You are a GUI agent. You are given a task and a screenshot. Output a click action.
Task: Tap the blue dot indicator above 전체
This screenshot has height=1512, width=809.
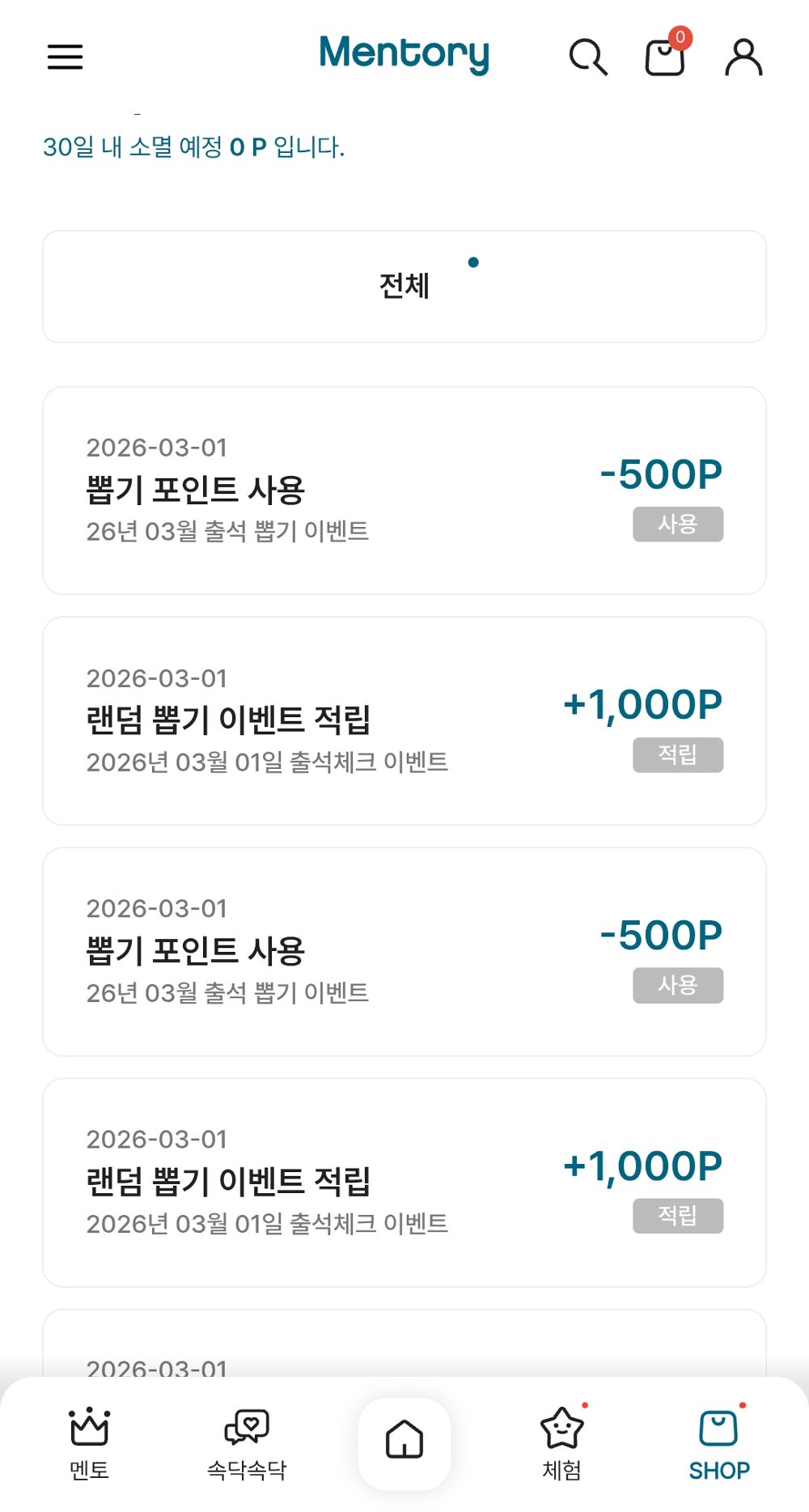tap(472, 262)
